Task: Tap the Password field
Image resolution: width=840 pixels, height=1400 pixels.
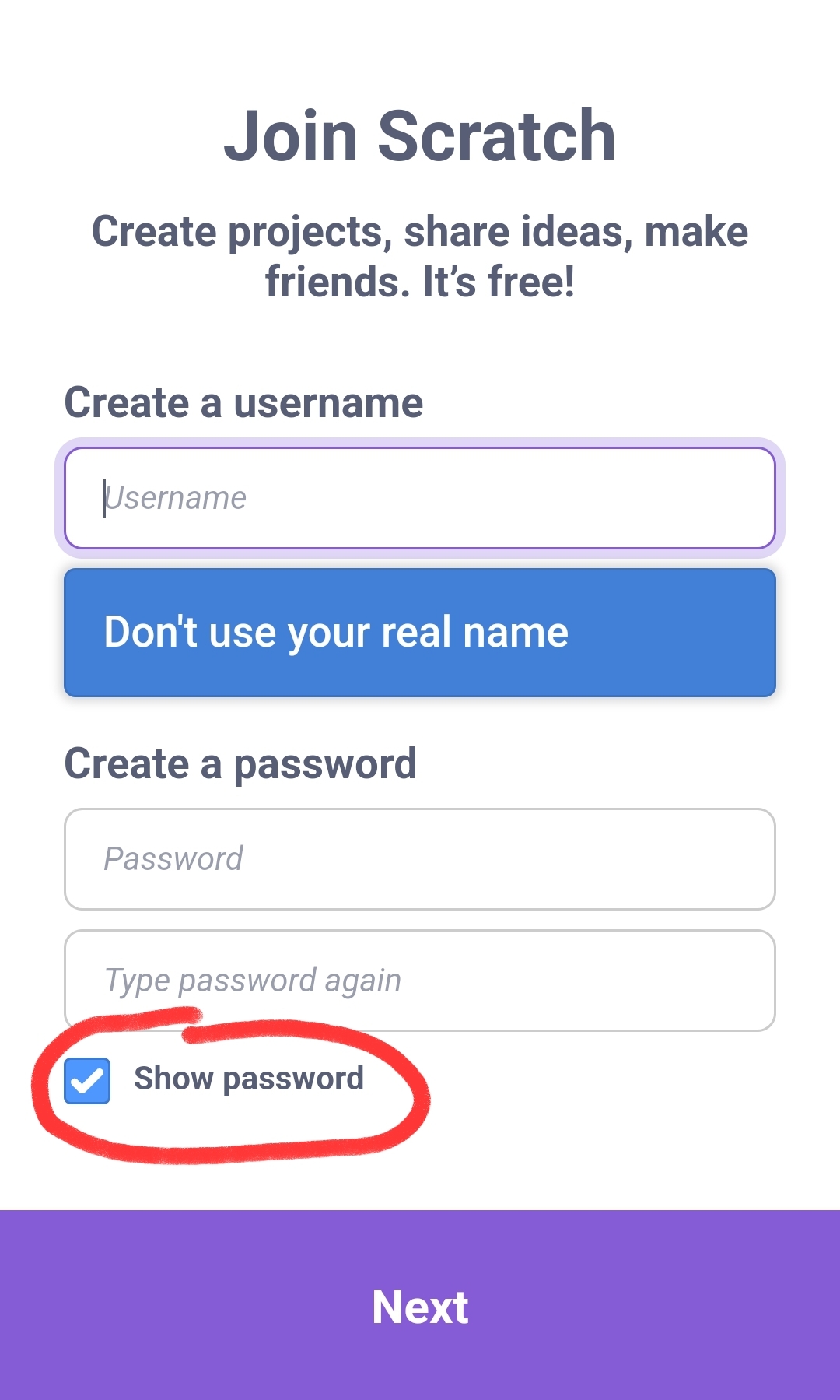Action: (420, 859)
